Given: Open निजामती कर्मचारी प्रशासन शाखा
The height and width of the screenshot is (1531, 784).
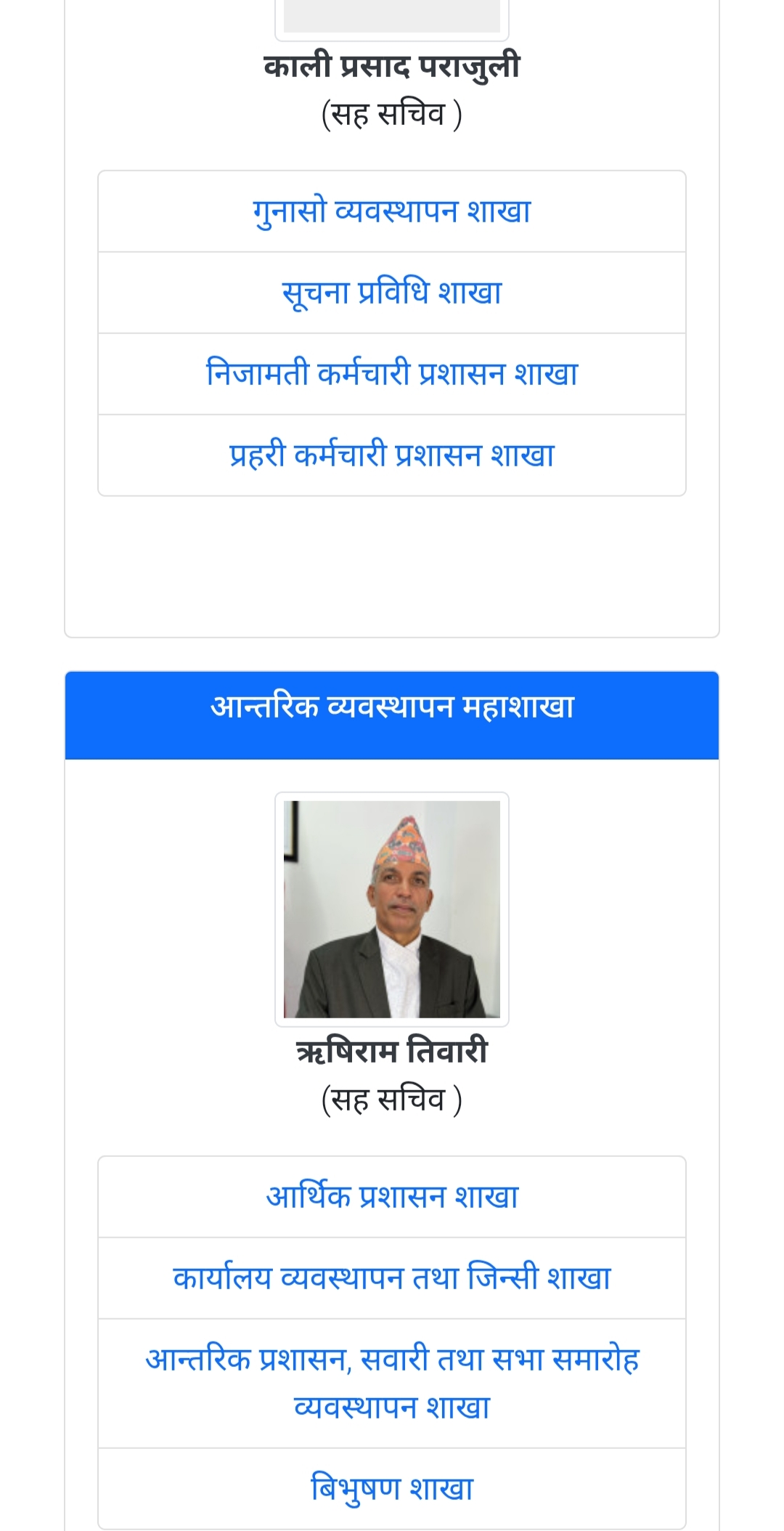Looking at the screenshot, I should [392, 374].
